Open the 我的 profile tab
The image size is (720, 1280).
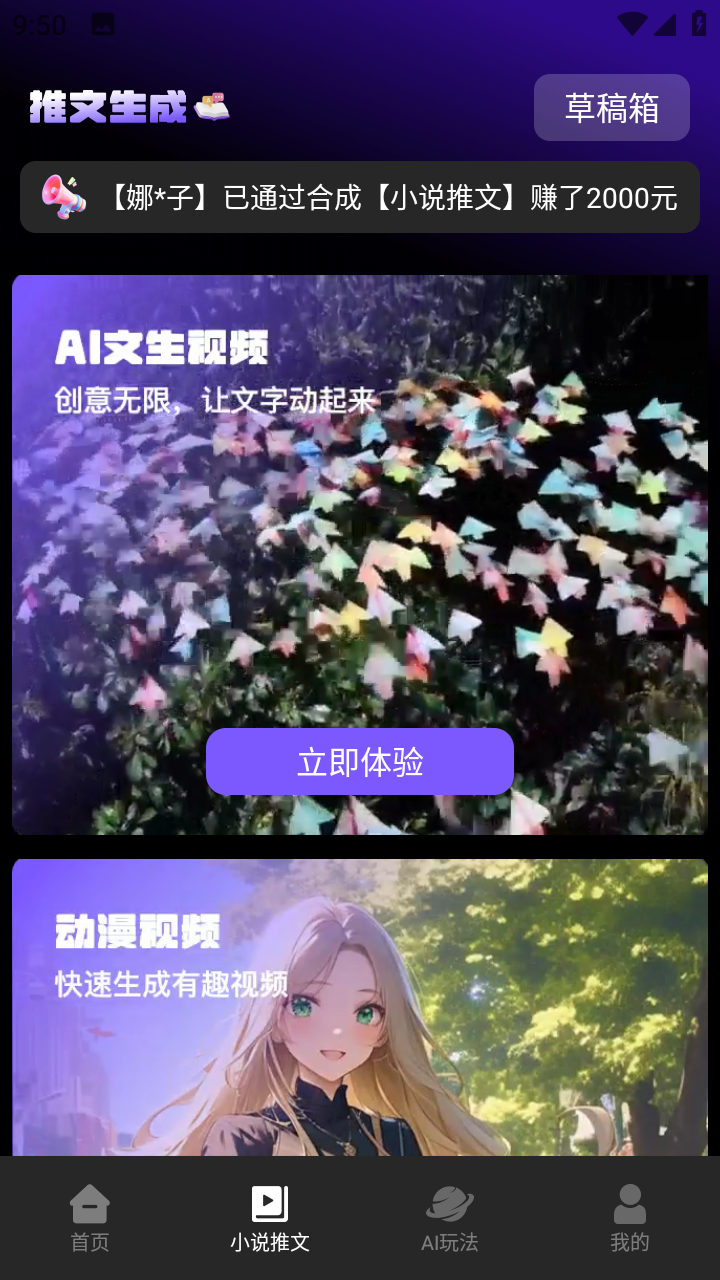630,1218
